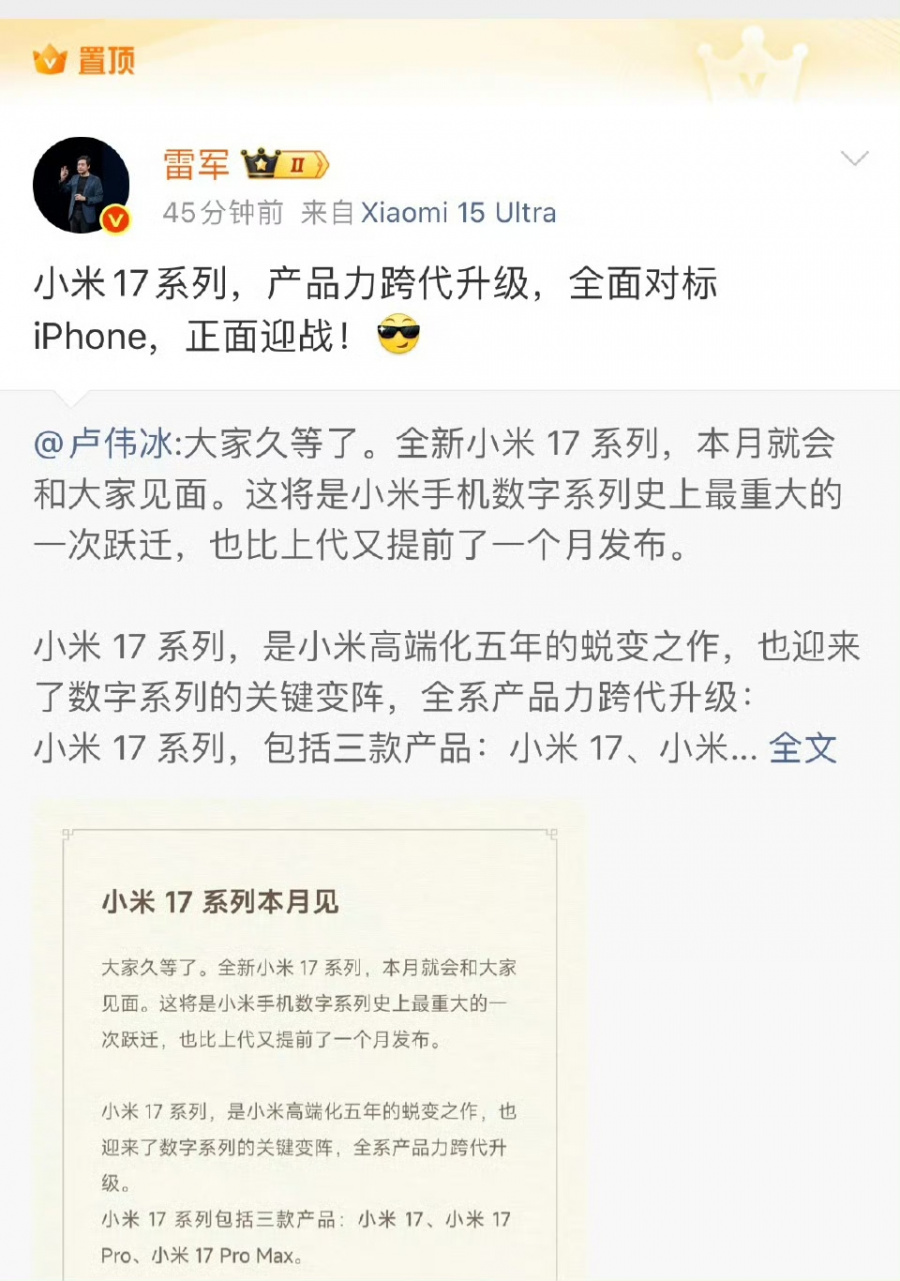Expand reposted text via 全文
The width and height of the screenshot is (900, 1281).
point(802,748)
